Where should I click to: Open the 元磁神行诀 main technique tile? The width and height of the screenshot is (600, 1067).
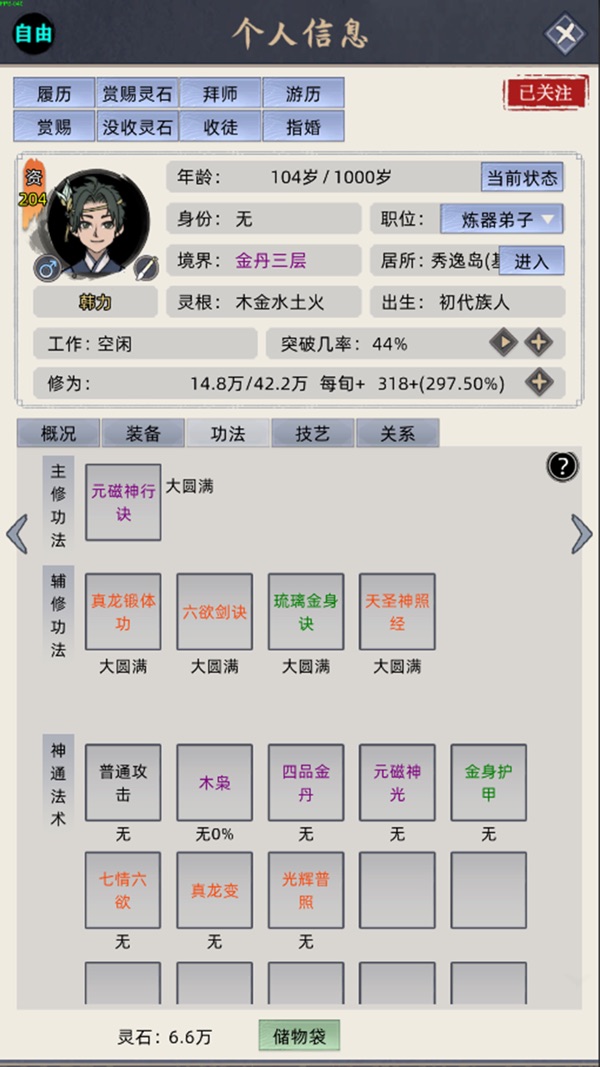[123, 503]
